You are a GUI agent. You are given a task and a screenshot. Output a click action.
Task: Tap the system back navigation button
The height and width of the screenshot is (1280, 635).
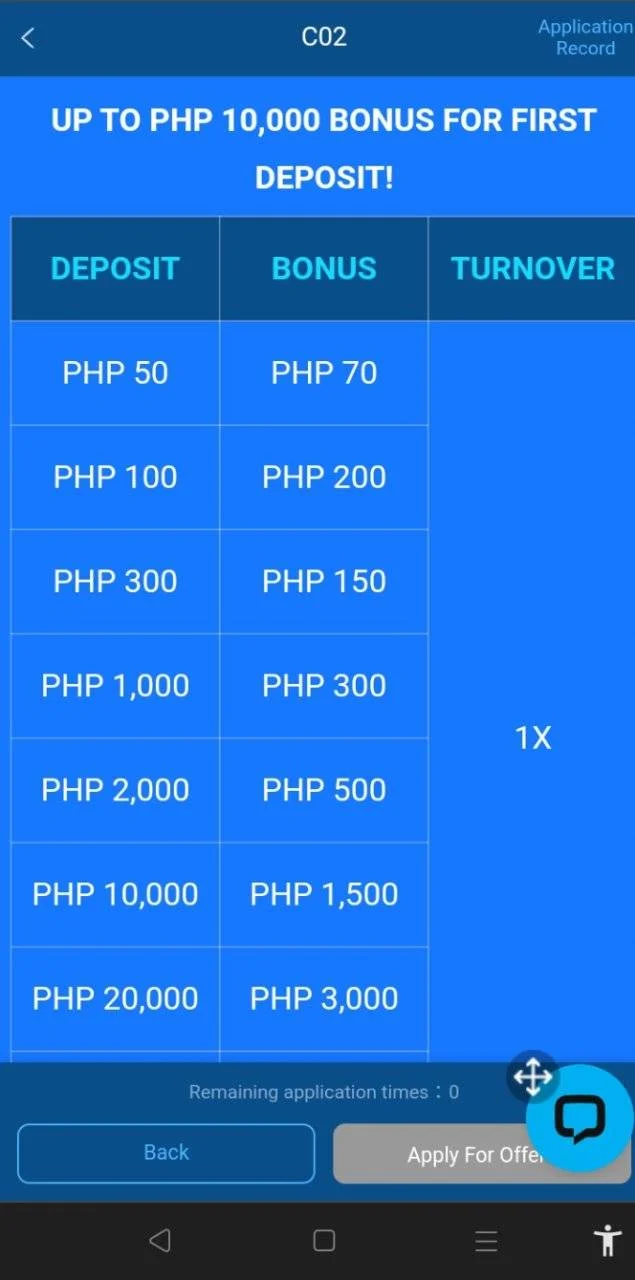pyautogui.click(x=159, y=1241)
